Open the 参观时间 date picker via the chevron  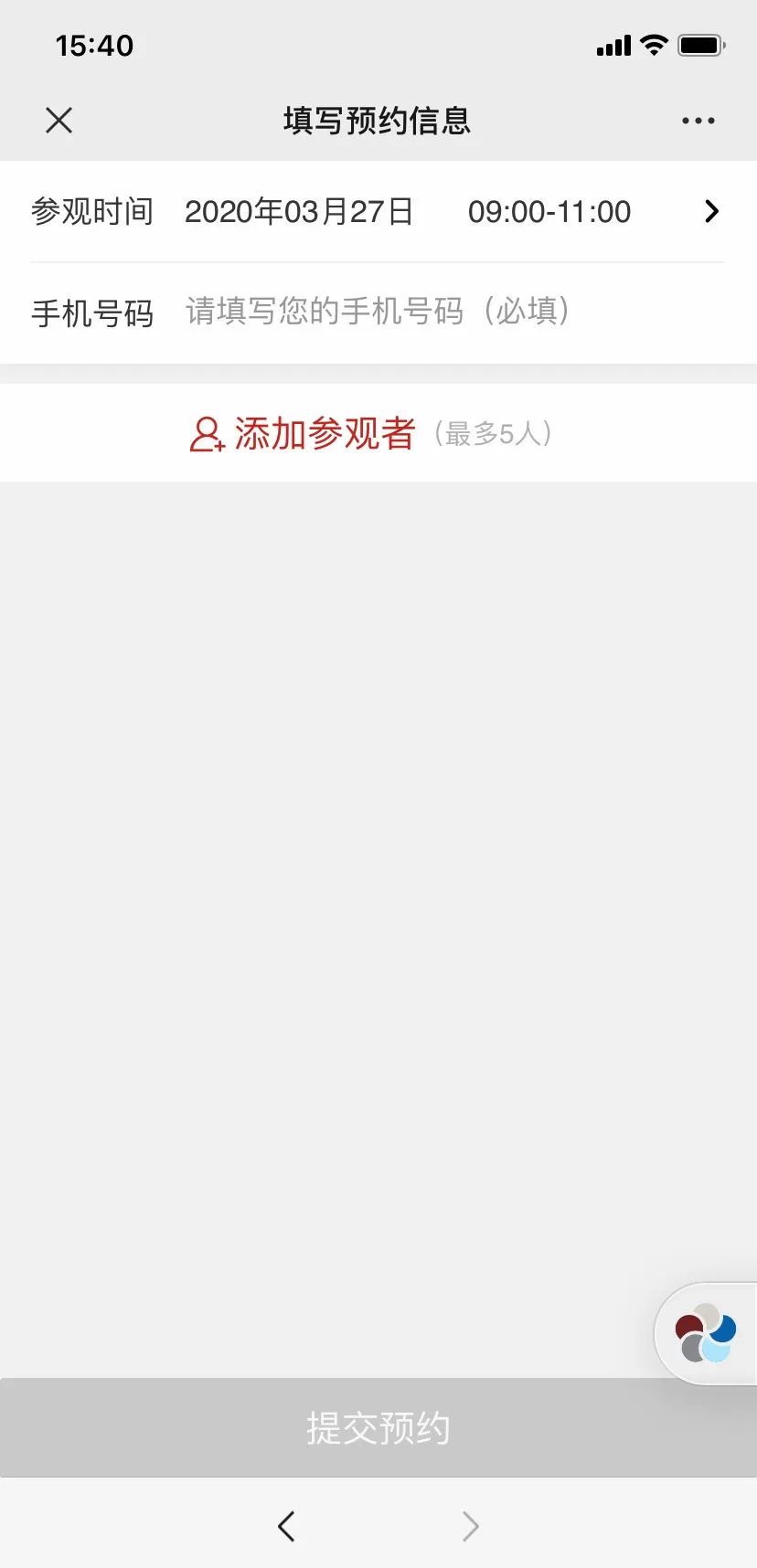pos(710,211)
